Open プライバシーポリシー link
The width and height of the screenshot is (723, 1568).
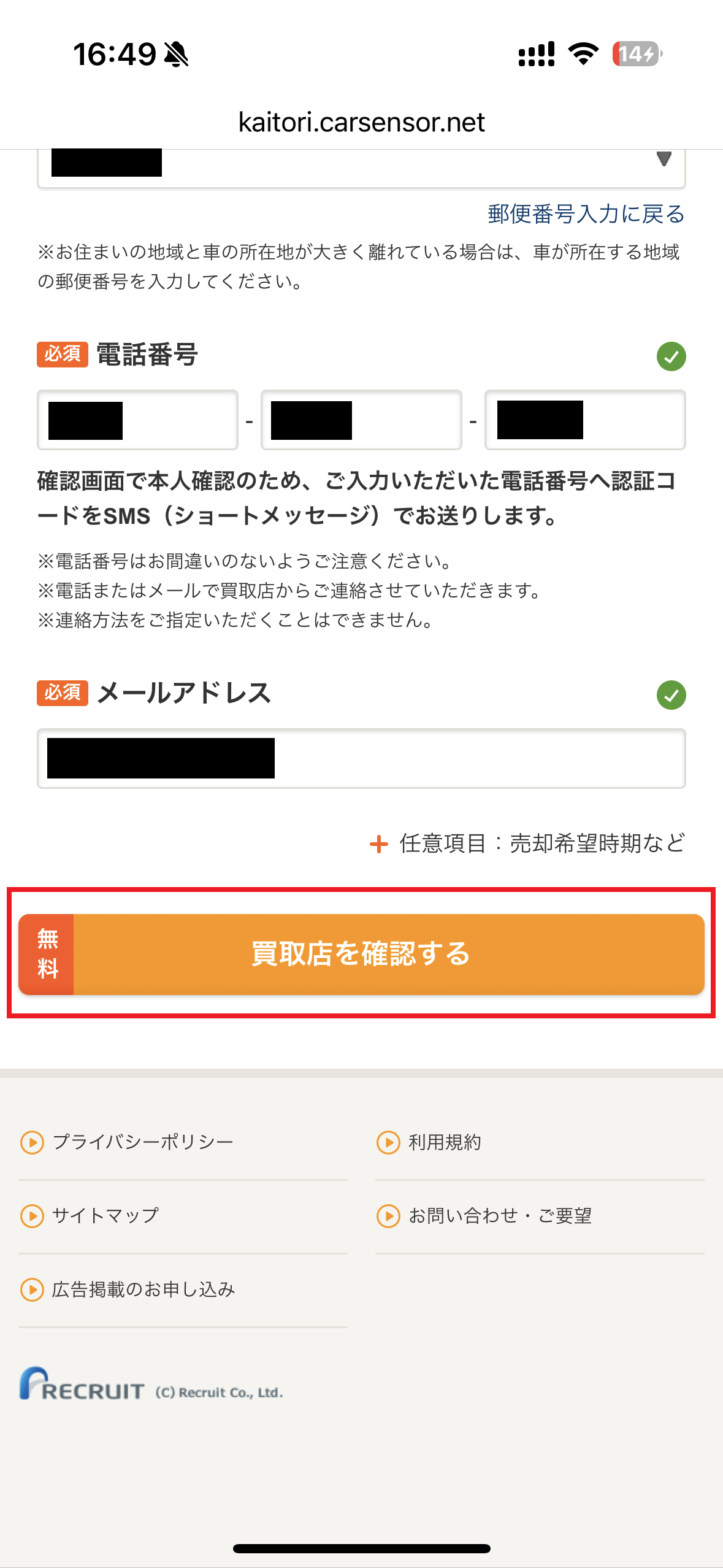click(142, 1142)
